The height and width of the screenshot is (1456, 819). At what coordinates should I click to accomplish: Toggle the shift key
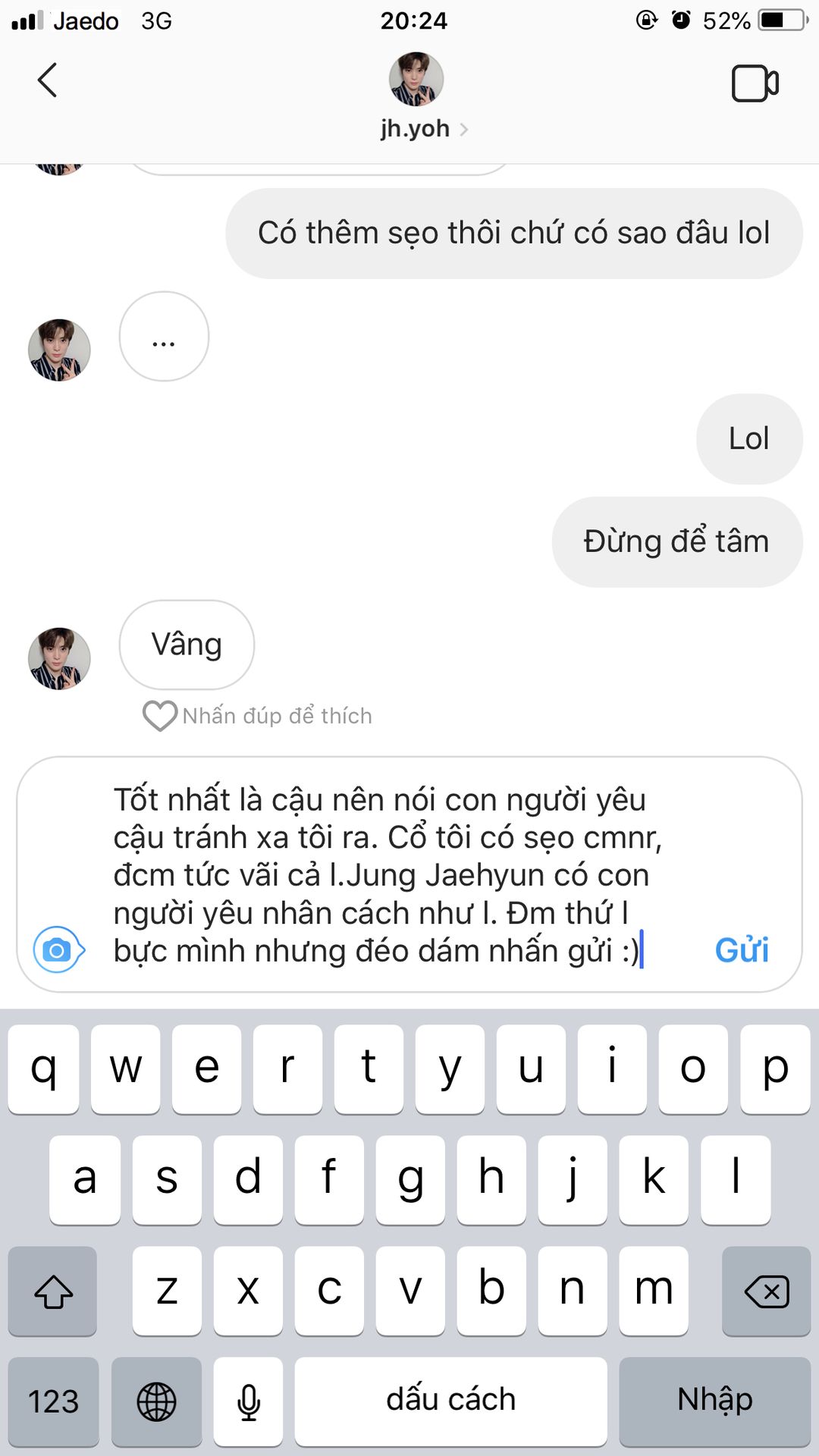point(53,1291)
